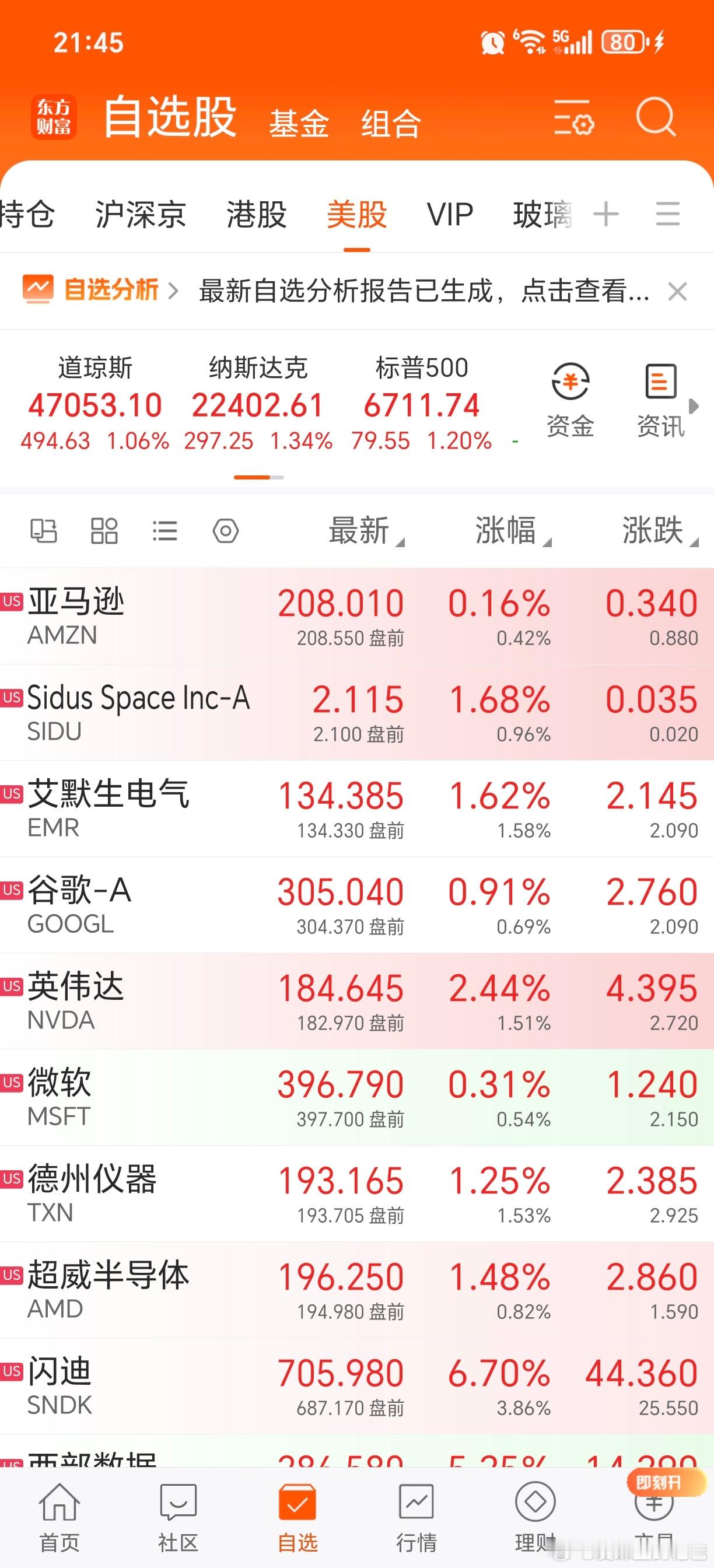
Task: Open the 资讯 news icon
Action: tap(659, 395)
